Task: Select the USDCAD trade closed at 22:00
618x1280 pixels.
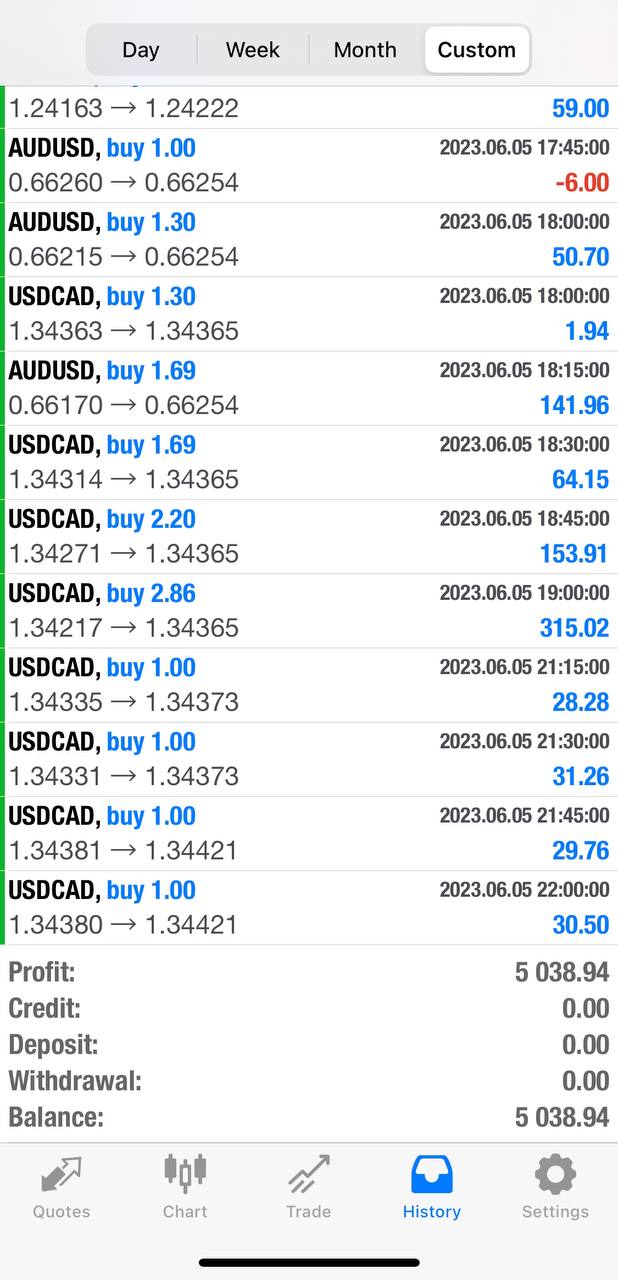Action: click(309, 907)
